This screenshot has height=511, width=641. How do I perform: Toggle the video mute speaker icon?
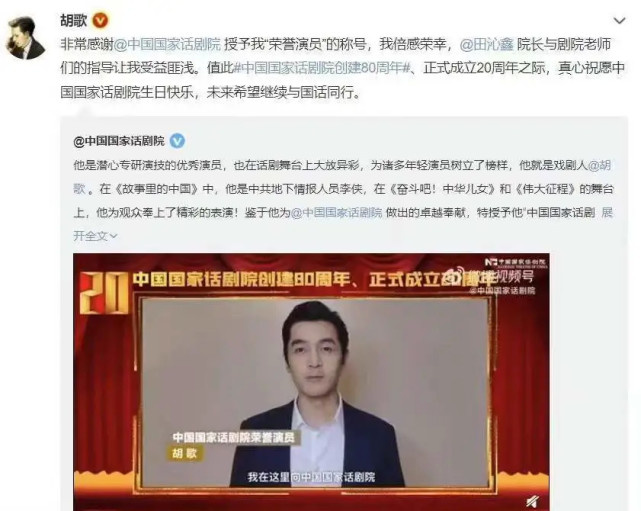click(x=535, y=500)
